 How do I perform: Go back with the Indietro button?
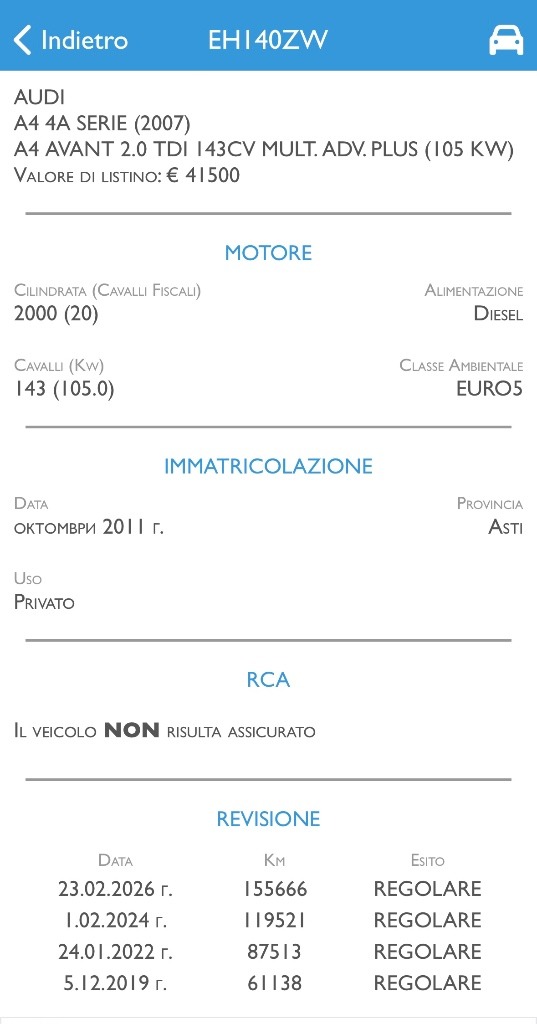[x=71, y=40]
